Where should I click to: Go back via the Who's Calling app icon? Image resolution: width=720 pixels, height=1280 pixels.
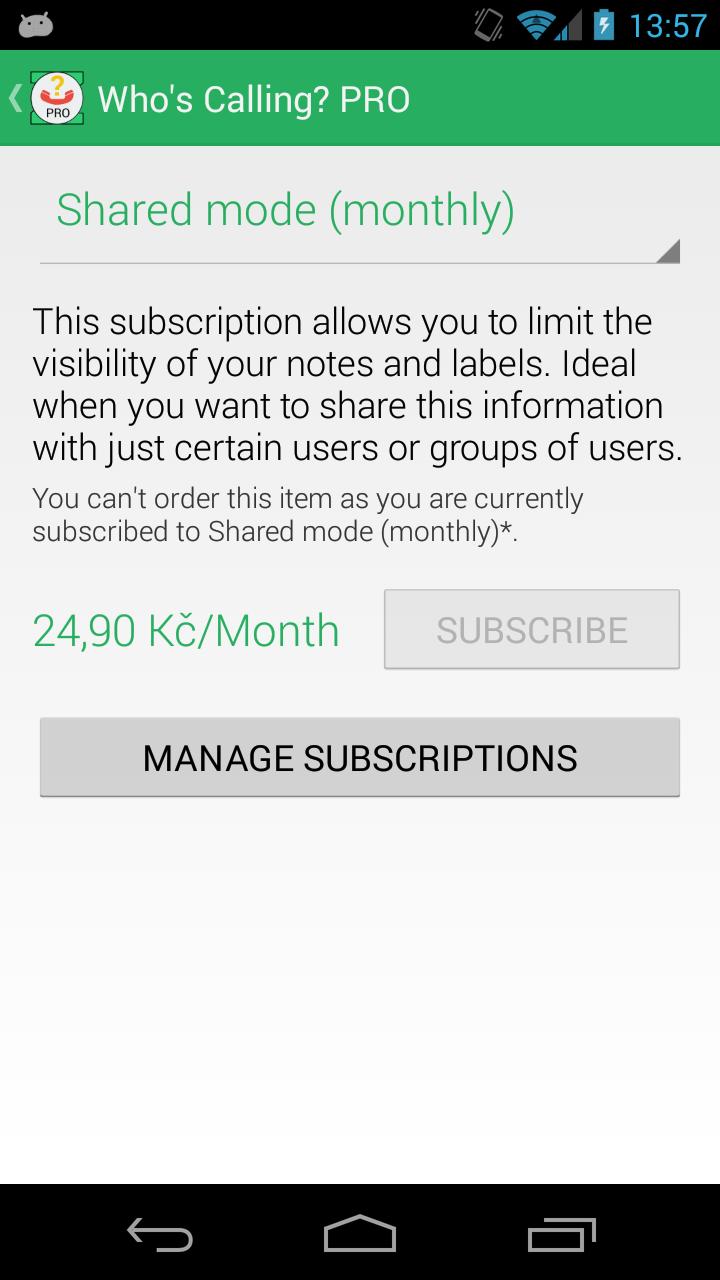[x=56, y=98]
